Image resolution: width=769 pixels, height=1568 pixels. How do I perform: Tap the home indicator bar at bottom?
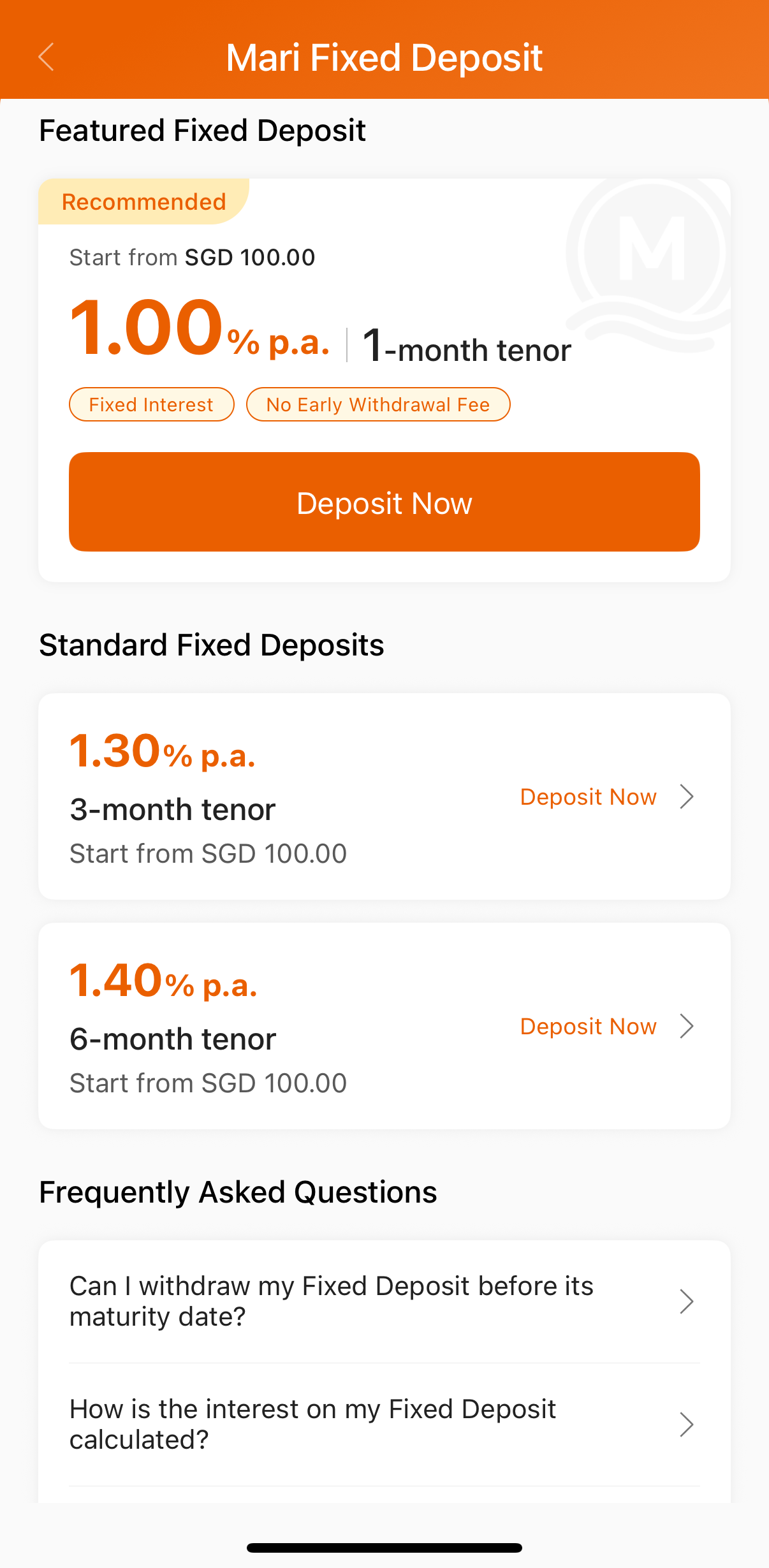(x=384, y=1548)
